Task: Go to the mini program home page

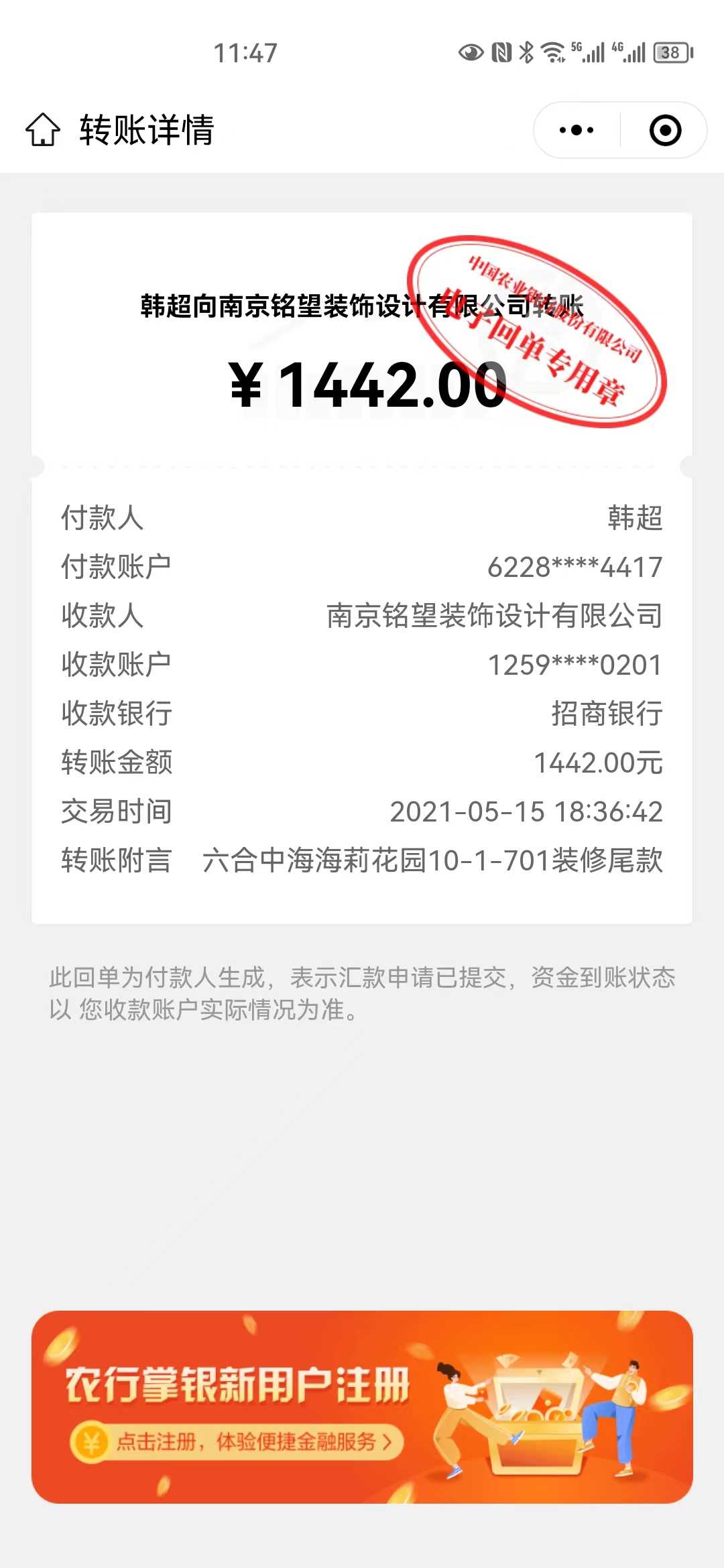Action: pos(43,129)
